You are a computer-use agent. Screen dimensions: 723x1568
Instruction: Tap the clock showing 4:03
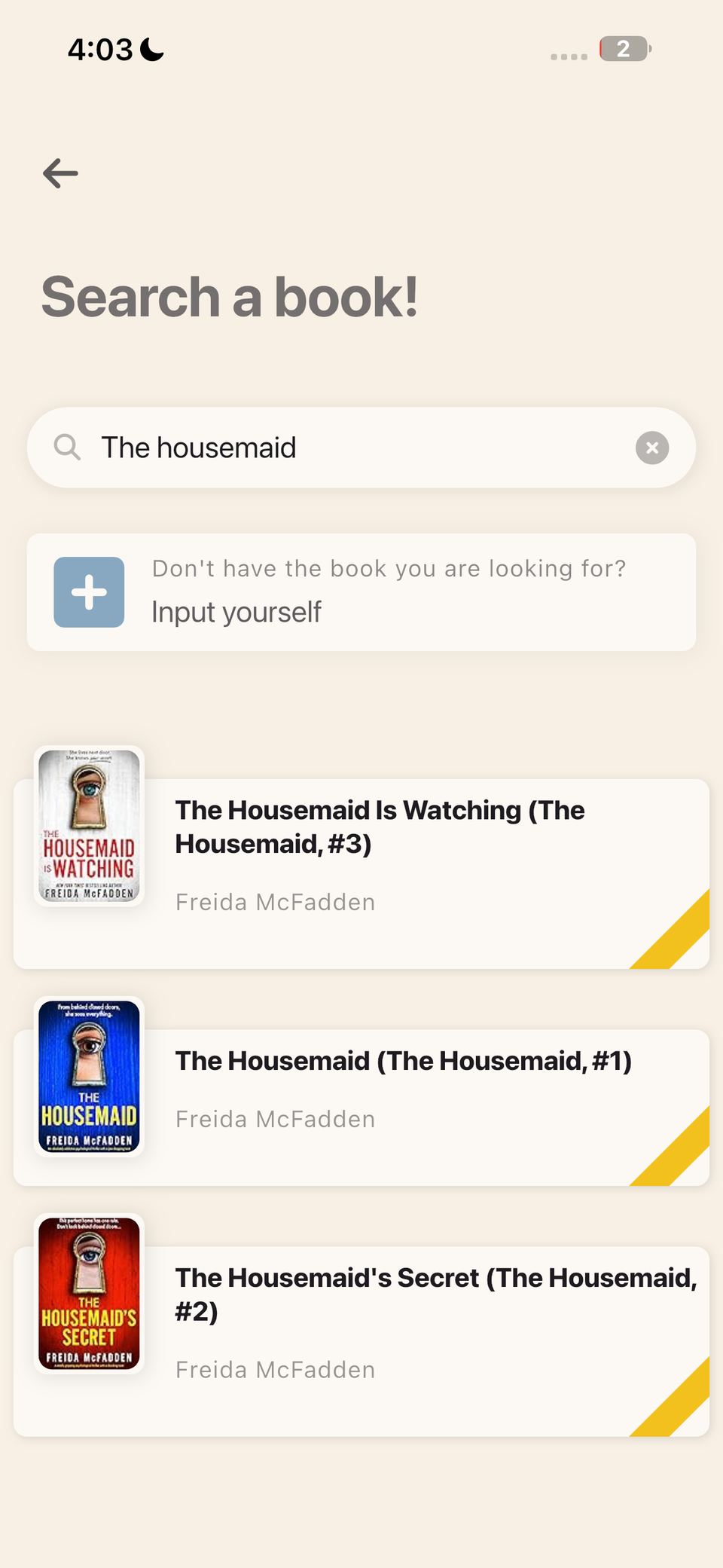pos(99,48)
